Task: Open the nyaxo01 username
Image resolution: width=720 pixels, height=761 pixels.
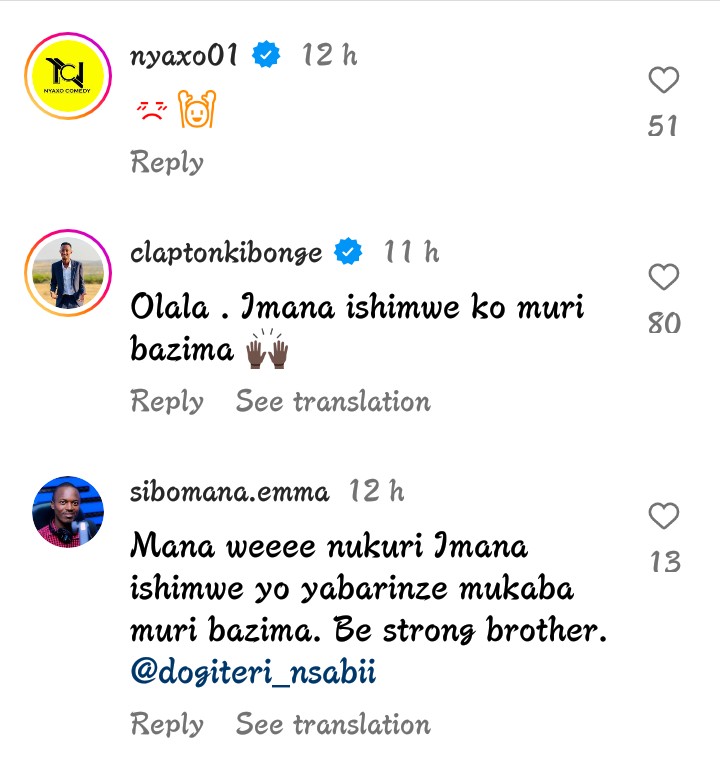Action: click(184, 56)
